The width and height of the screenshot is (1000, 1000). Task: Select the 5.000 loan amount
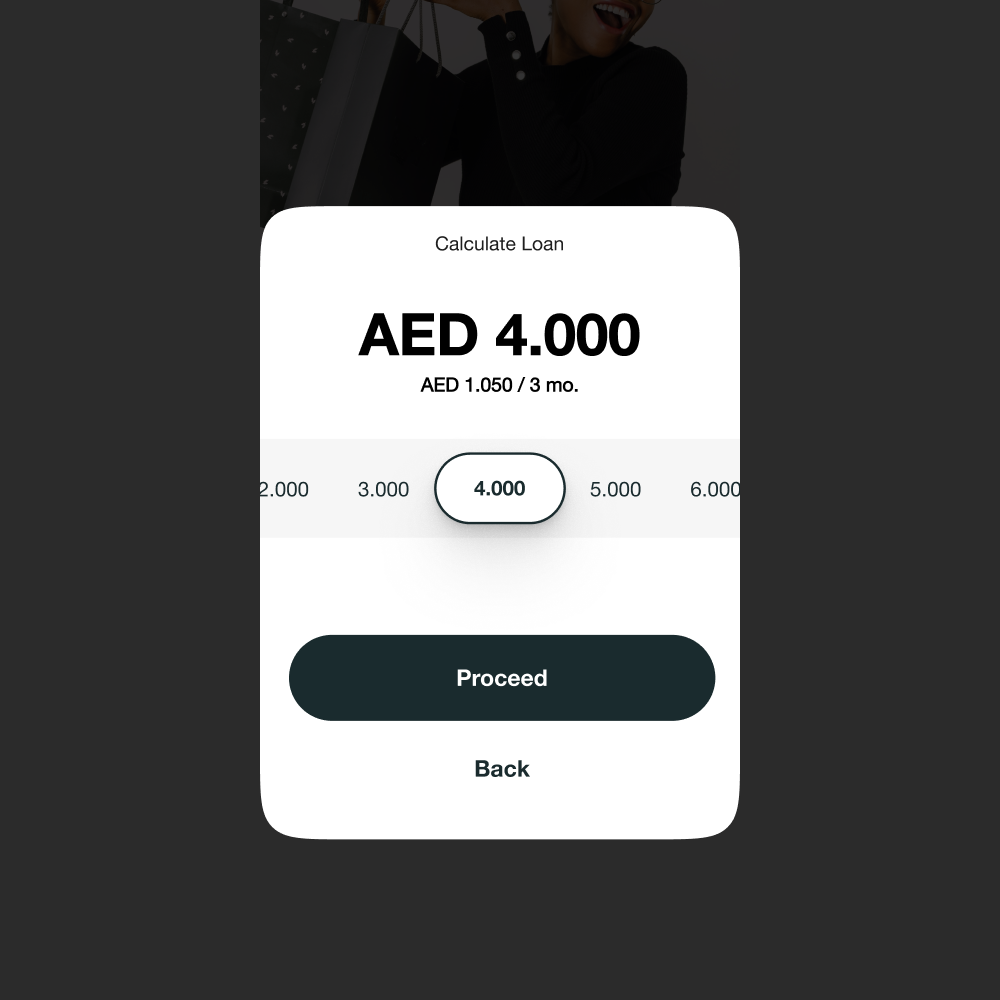pyautogui.click(x=615, y=489)
